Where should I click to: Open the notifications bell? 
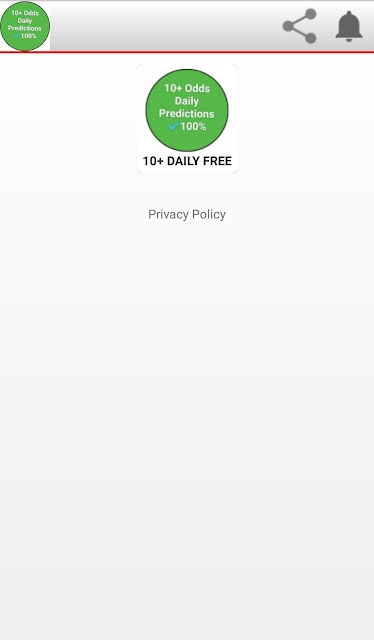click(x=349, y=26)
